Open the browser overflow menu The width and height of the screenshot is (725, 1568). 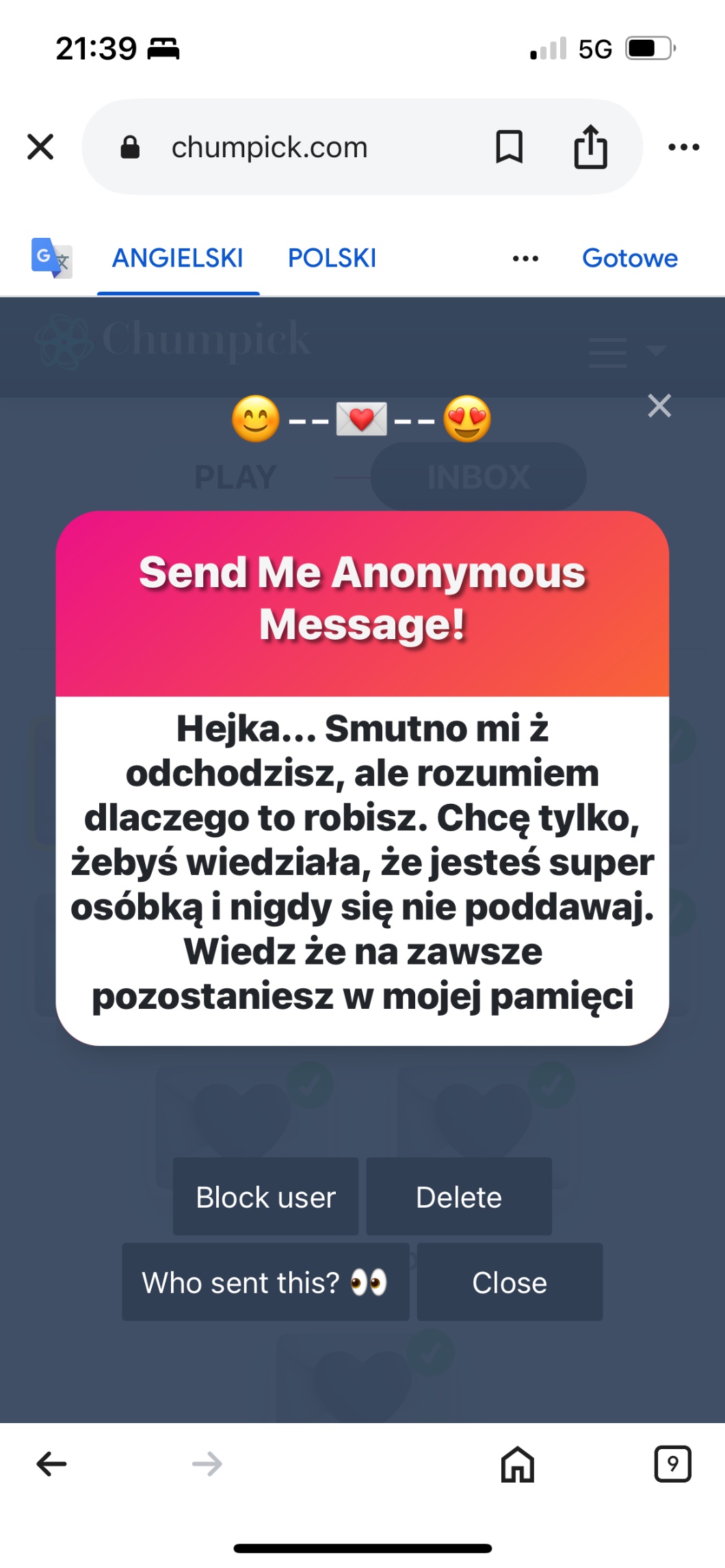pyautogui.click(x=683, y=147)
